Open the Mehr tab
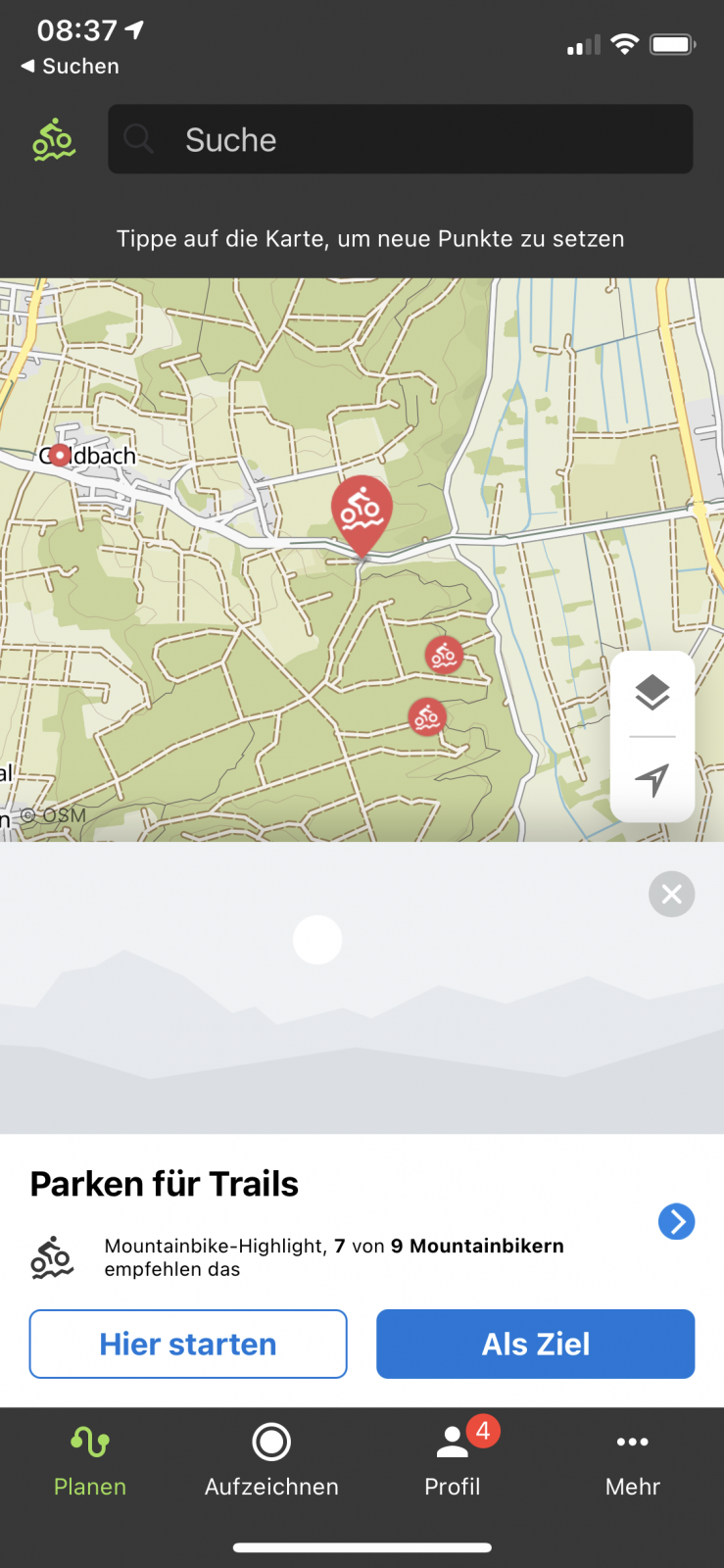The width and height of the screenshot is (724, 1568). [x=632, y=1460]
